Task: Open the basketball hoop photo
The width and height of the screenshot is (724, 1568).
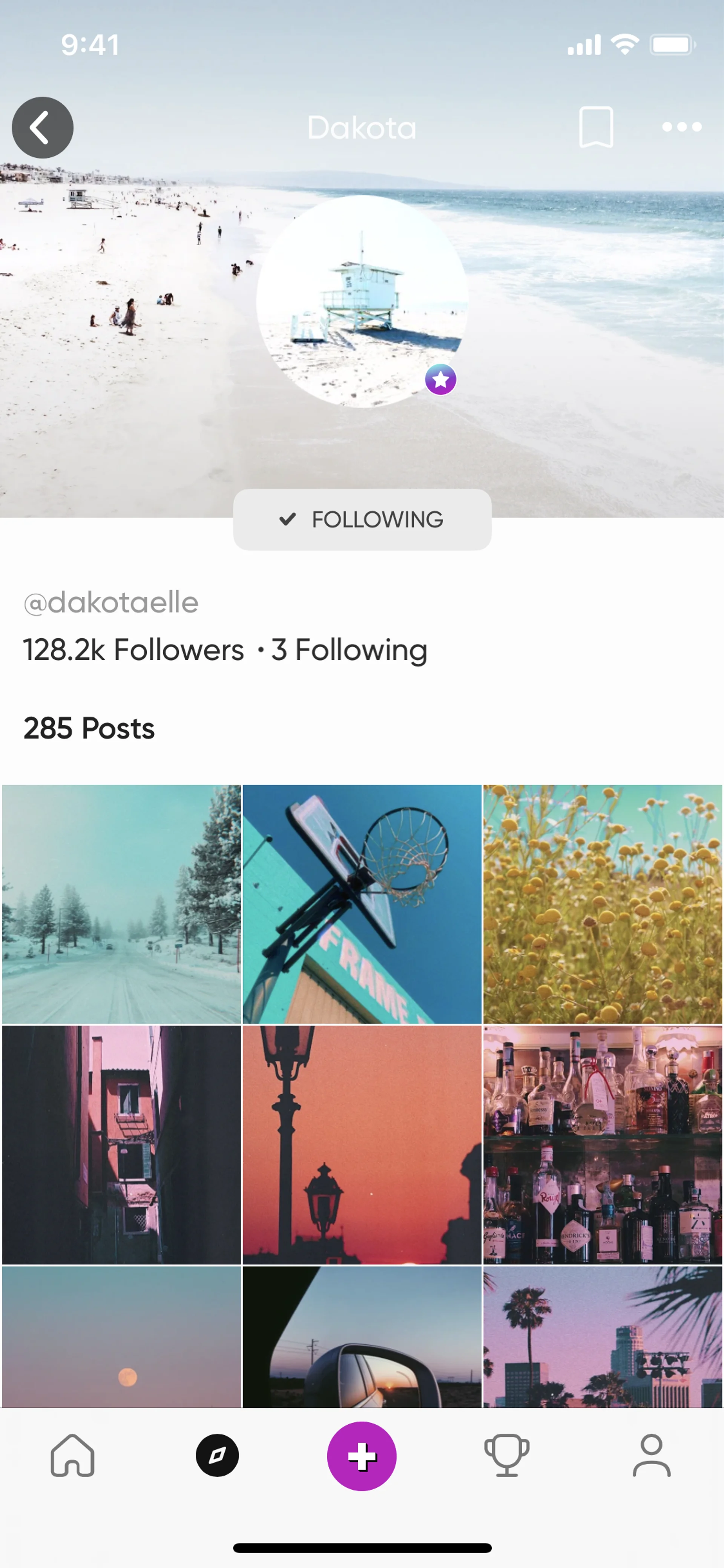Action: [362, 904]
